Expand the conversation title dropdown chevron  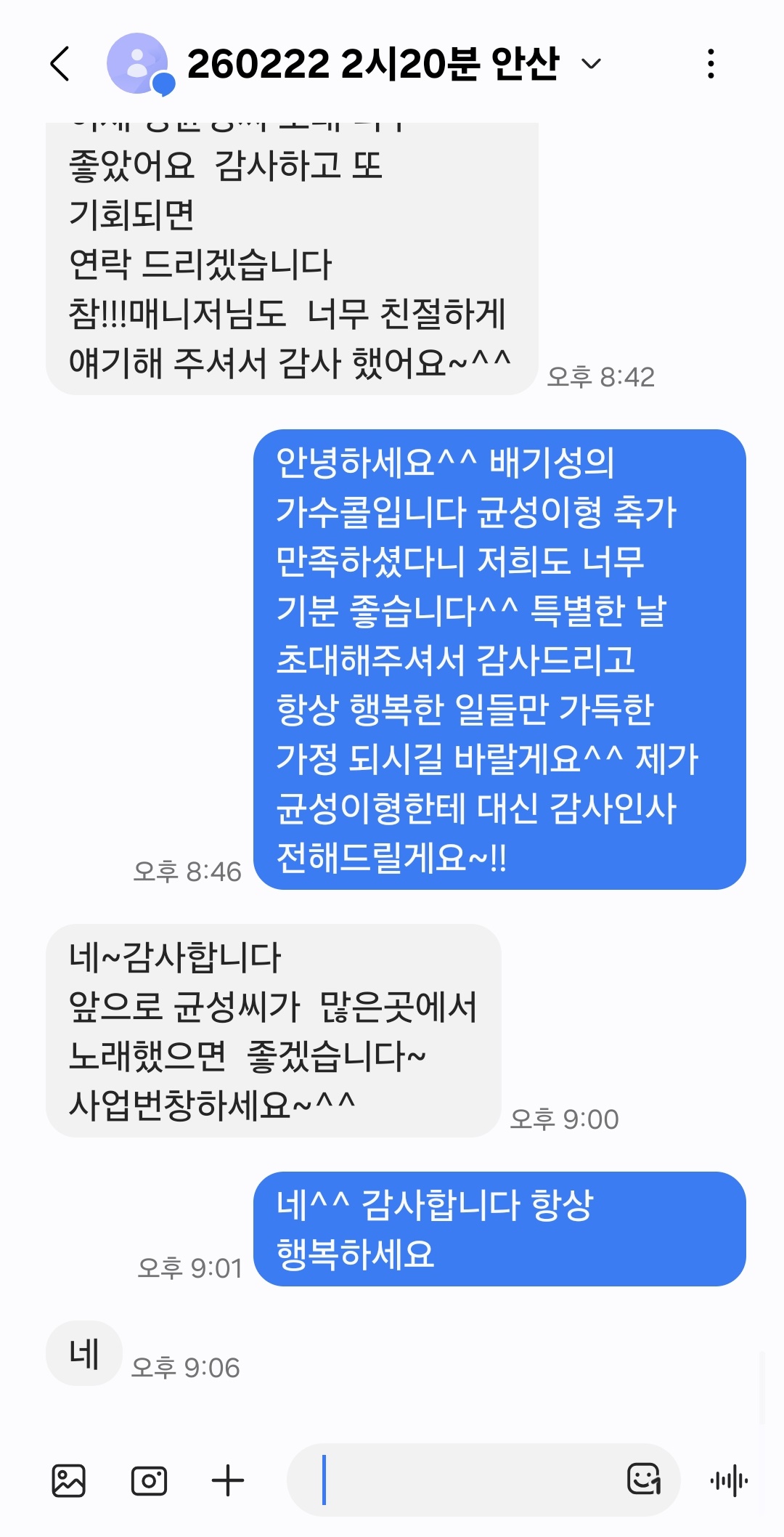(x=592, y=64)
